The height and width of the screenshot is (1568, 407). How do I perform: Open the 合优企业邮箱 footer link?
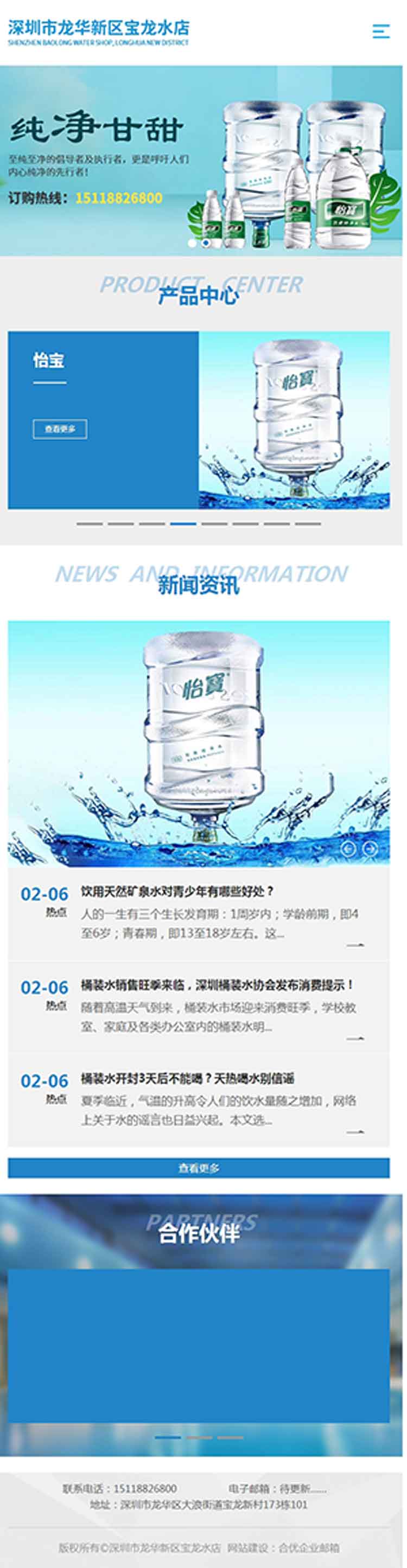(x=309, y=1547)
